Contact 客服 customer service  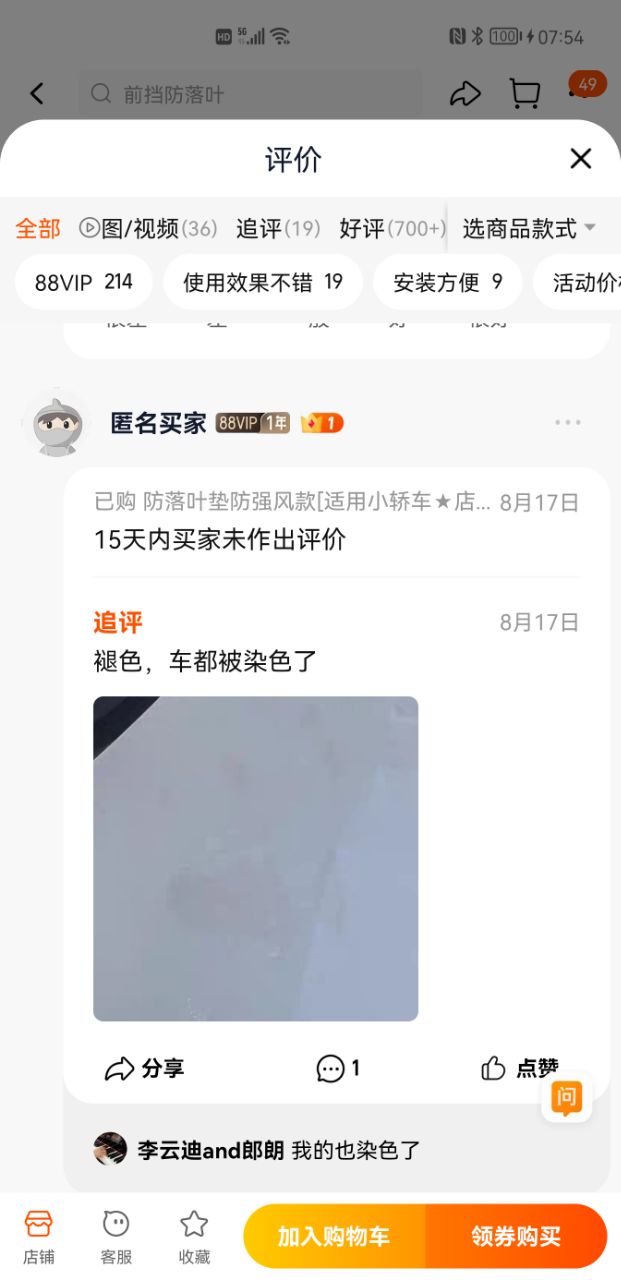[x=116, y=1236]
